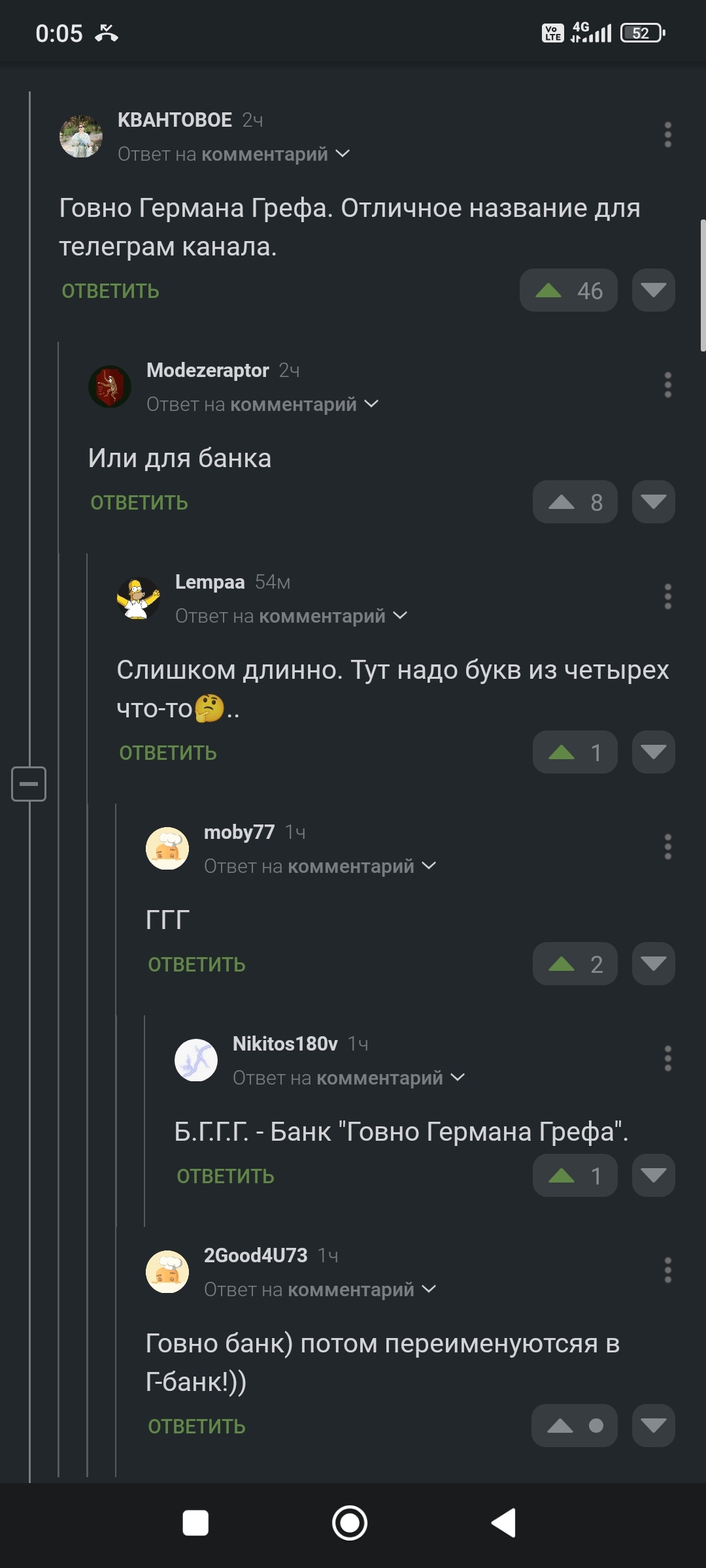Reply to moby77's ГГГ comment
Screen dimensions: 706x1568
coord(197,965)
